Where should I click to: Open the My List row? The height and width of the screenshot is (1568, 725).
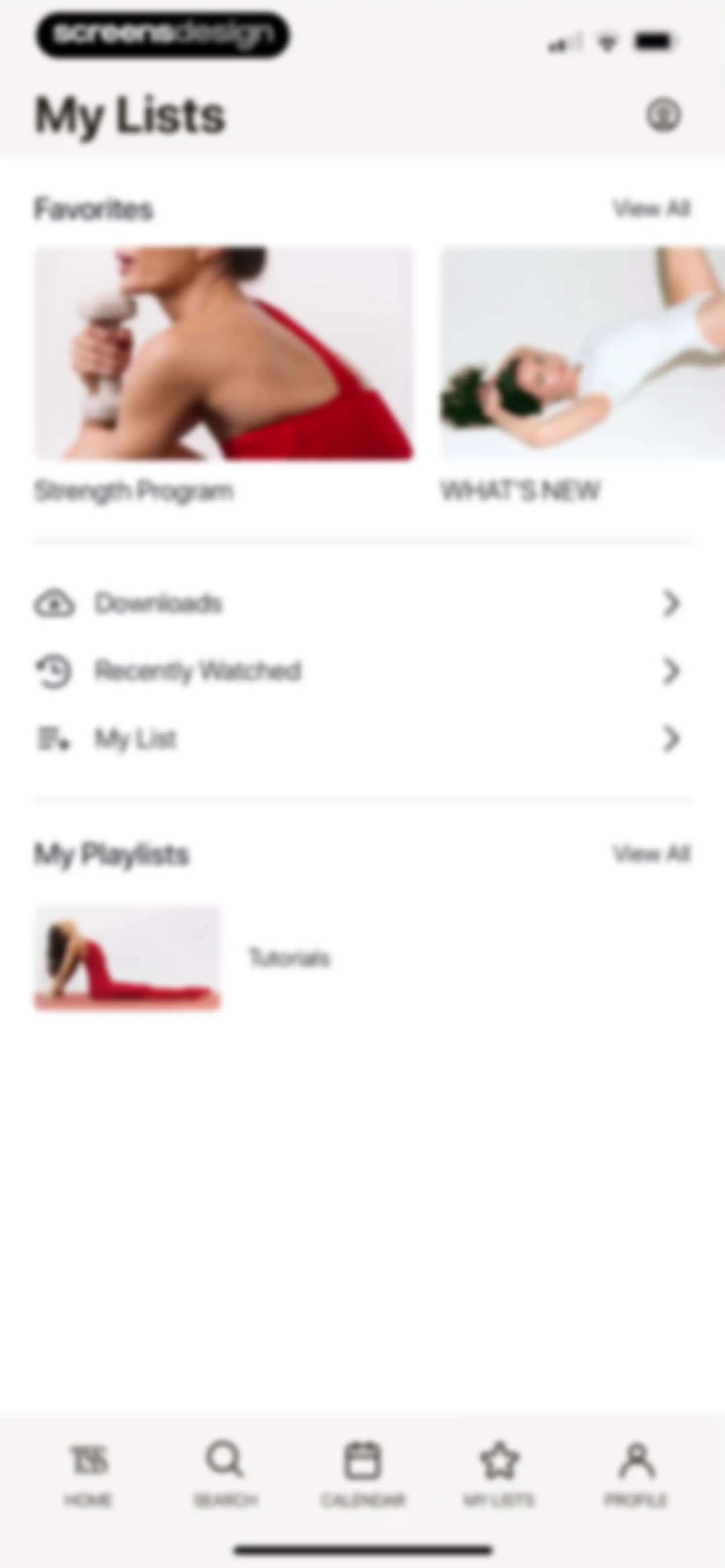362,738
